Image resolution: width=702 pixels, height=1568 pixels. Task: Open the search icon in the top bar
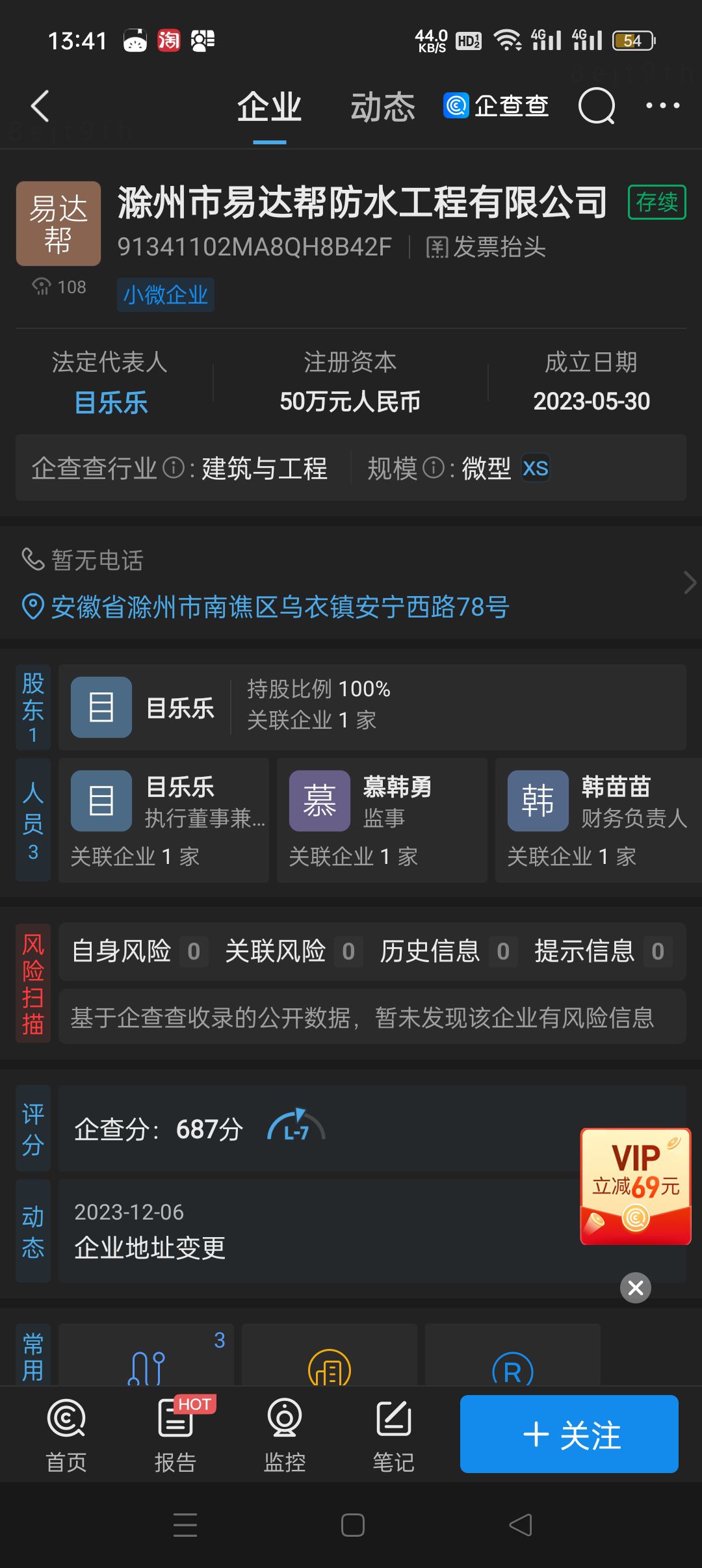tap(596, 106)
